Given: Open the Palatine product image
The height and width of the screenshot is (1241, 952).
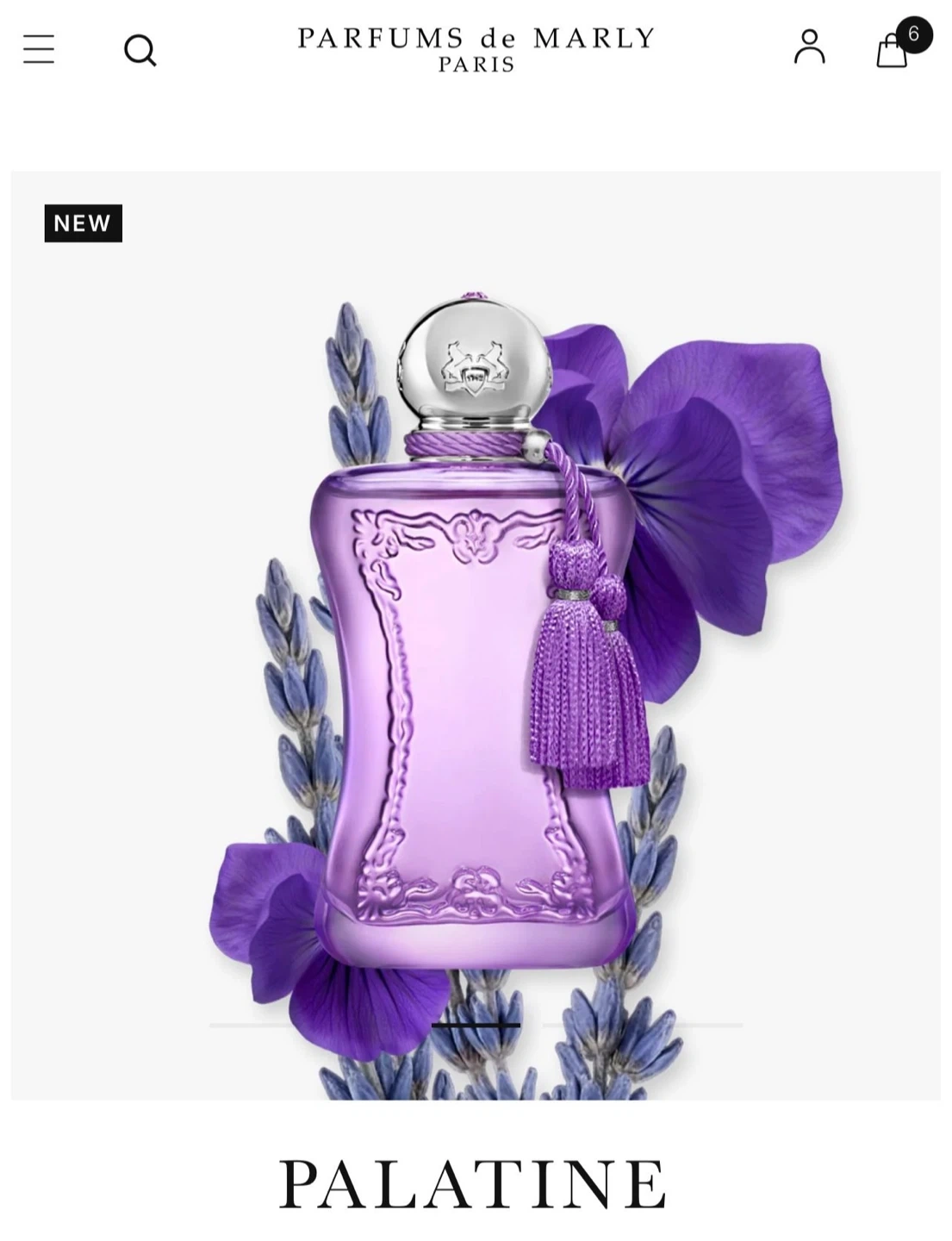Looking at the screenshot, I should (476, 635).
